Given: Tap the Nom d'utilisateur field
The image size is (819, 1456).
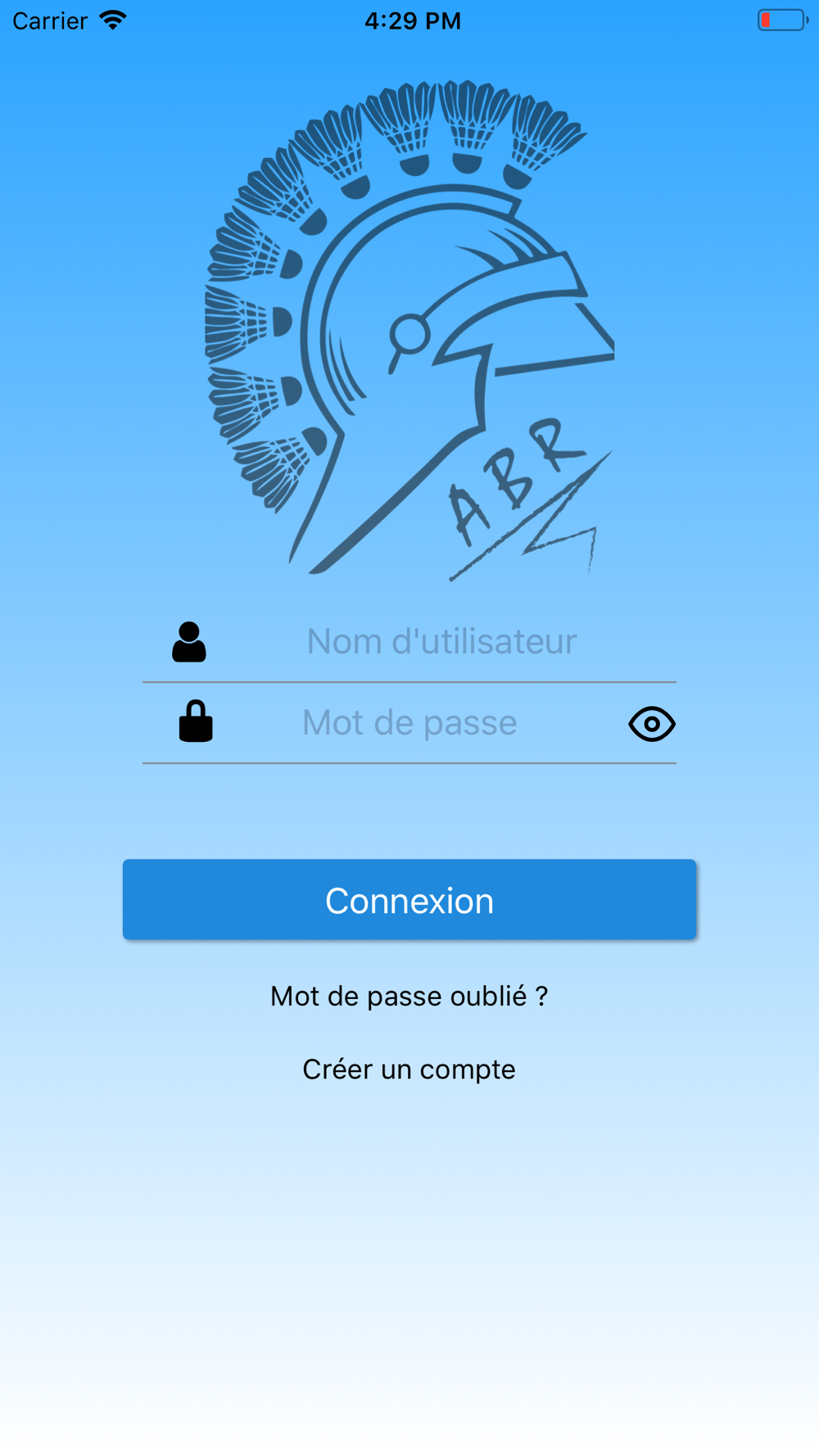Looking at the screenshot, I should point(441,641).
